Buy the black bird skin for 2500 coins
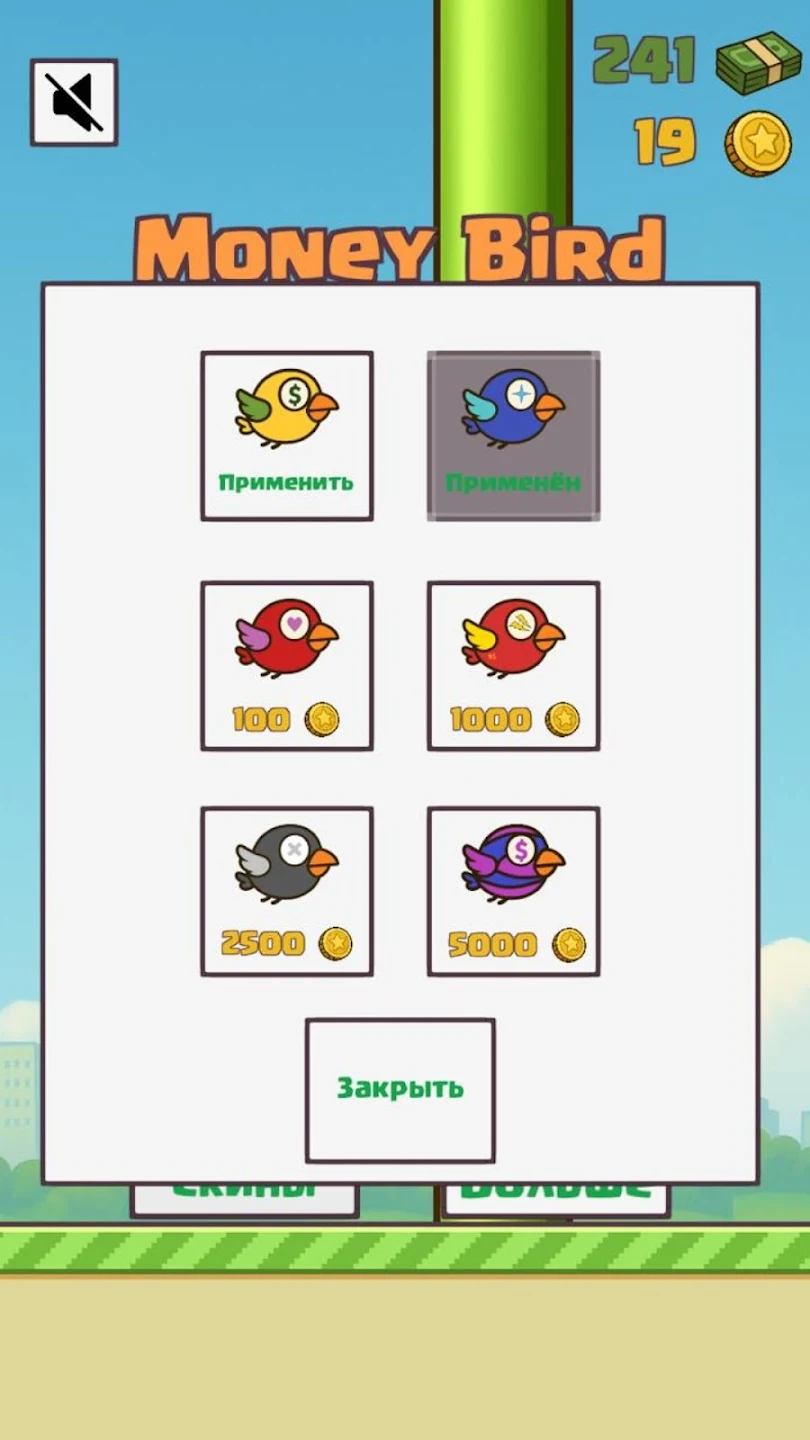The image size is (810, 1440). point(287,891)
